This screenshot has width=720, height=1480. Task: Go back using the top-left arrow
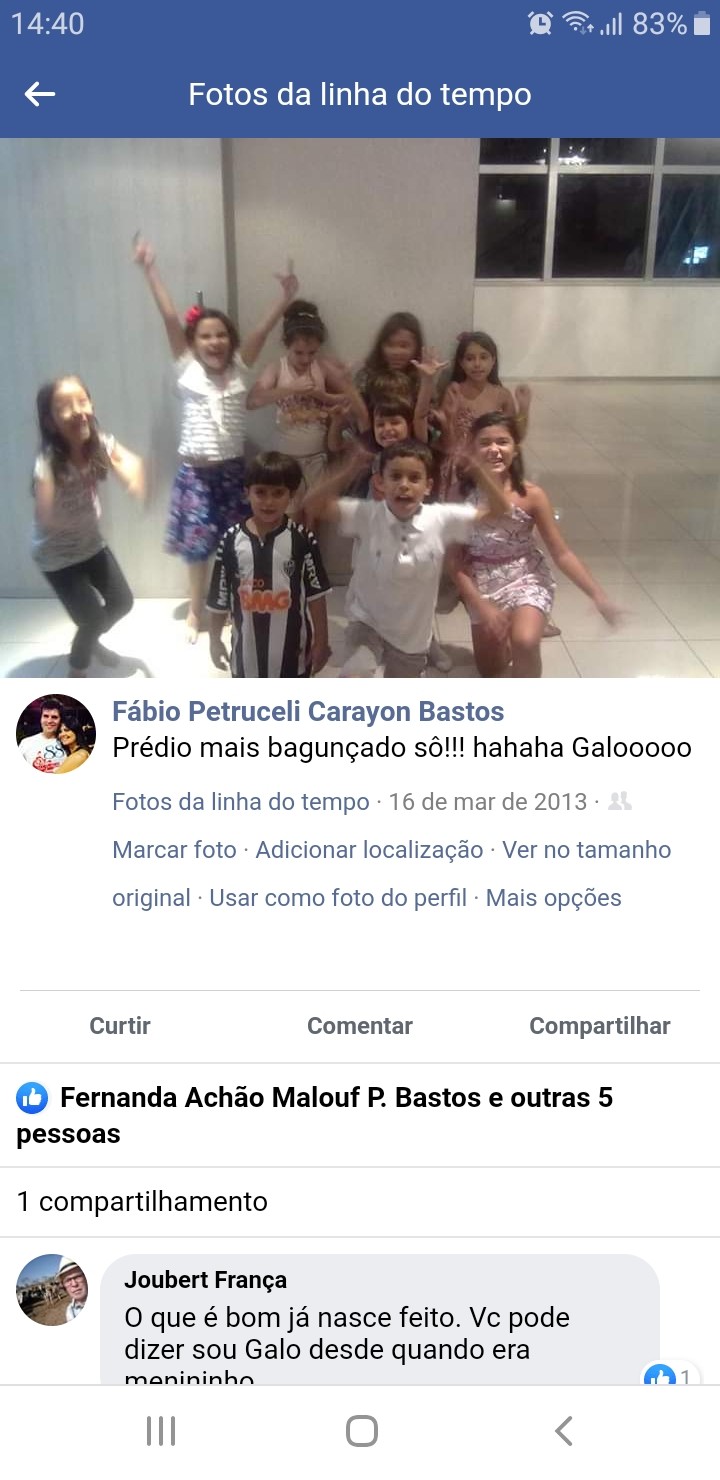pyautogui.click(x=40, y=94)
